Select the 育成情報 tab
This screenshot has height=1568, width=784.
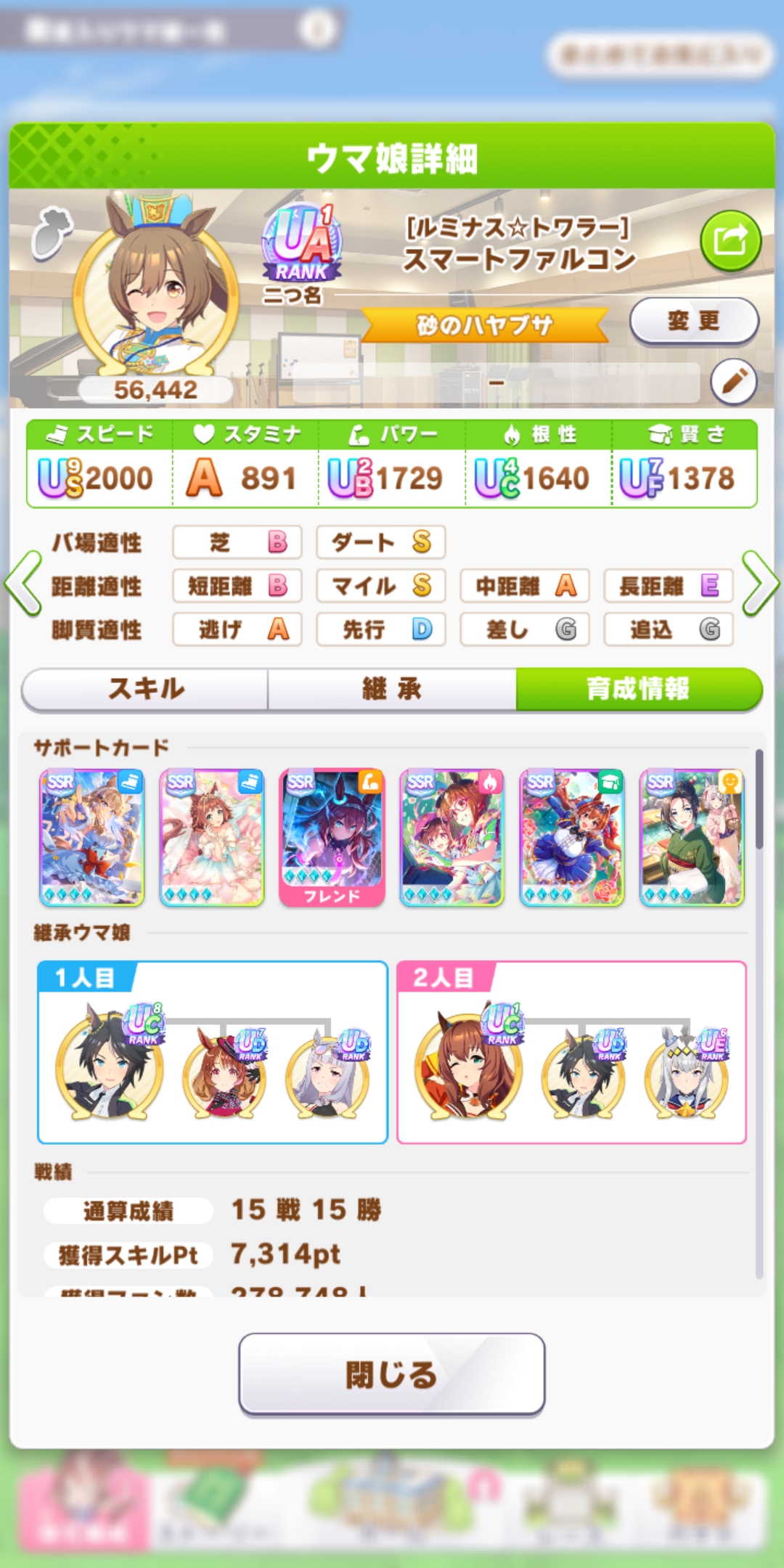click(x=638, y=689)
